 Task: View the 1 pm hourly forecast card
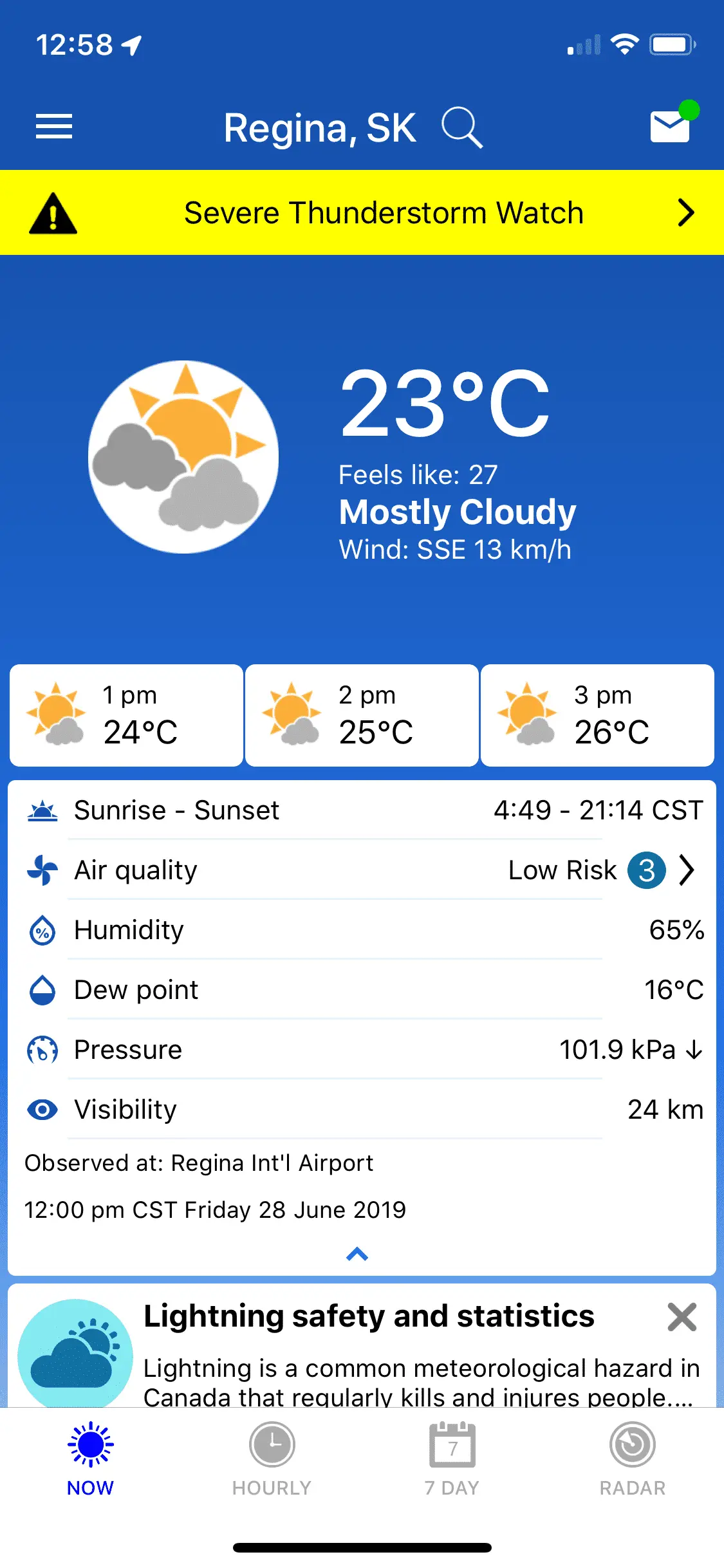(126, 715)
